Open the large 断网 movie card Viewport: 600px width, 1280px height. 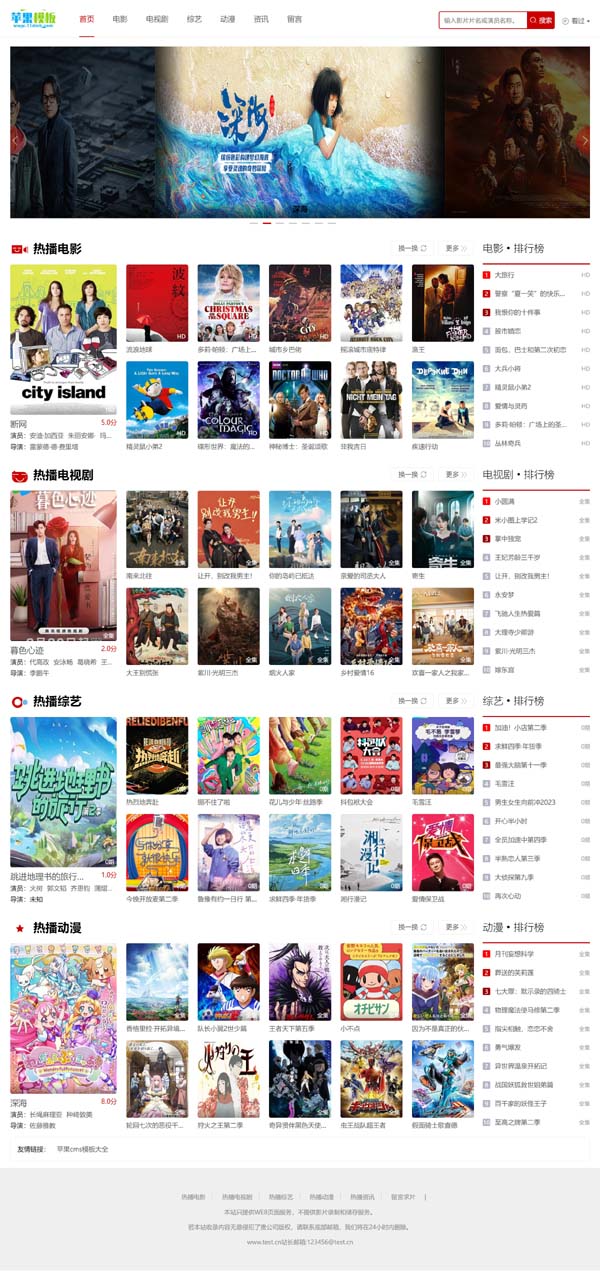(x=63, y=339)
